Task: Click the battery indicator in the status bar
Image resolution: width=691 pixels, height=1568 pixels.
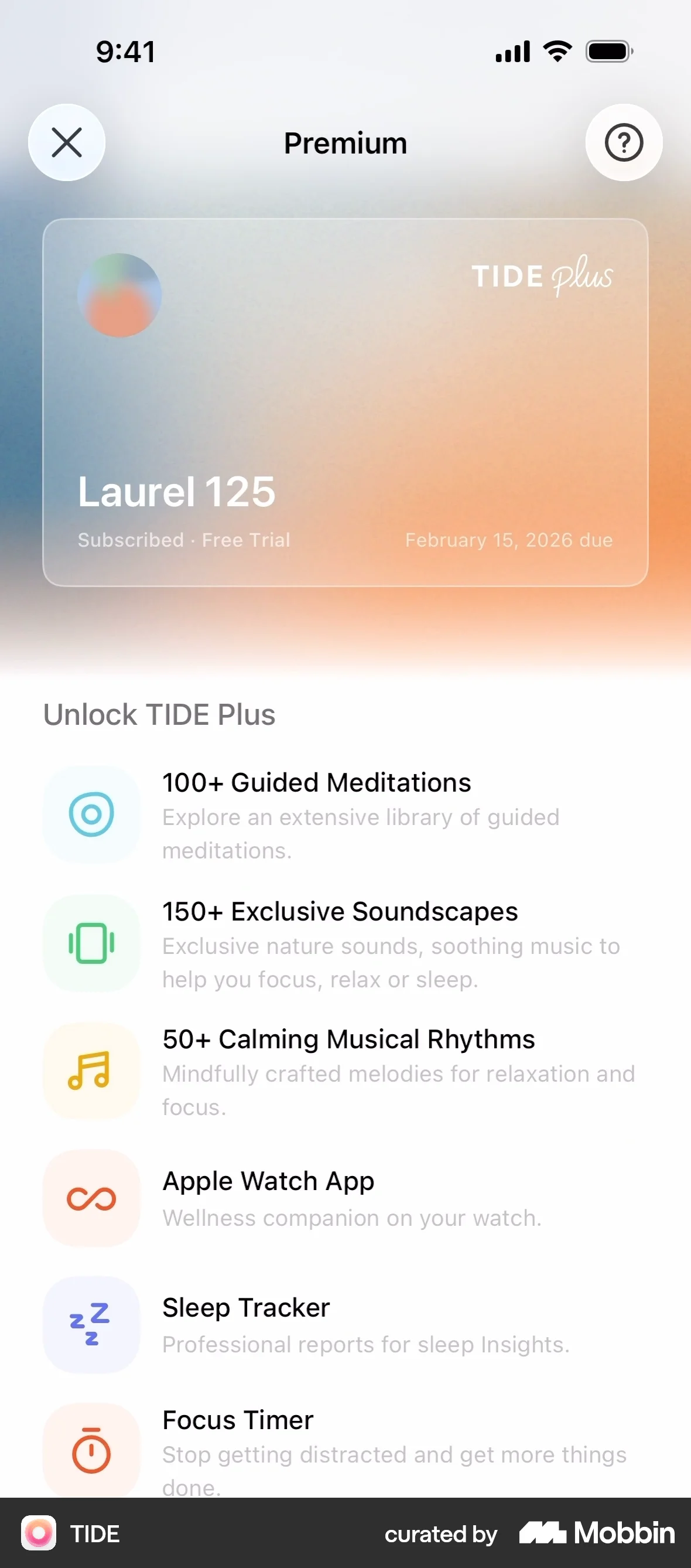Action: click(607, 52)
